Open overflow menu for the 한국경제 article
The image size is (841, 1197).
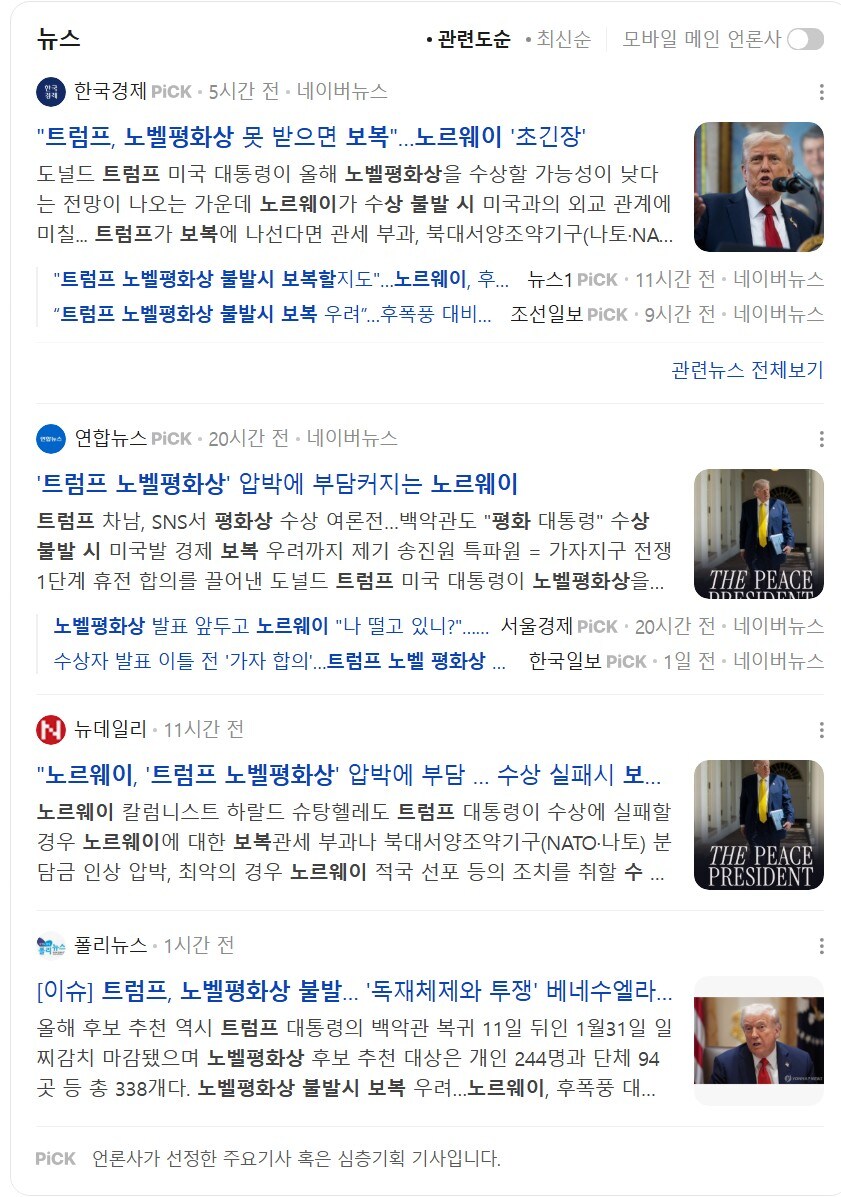[821, 92]
